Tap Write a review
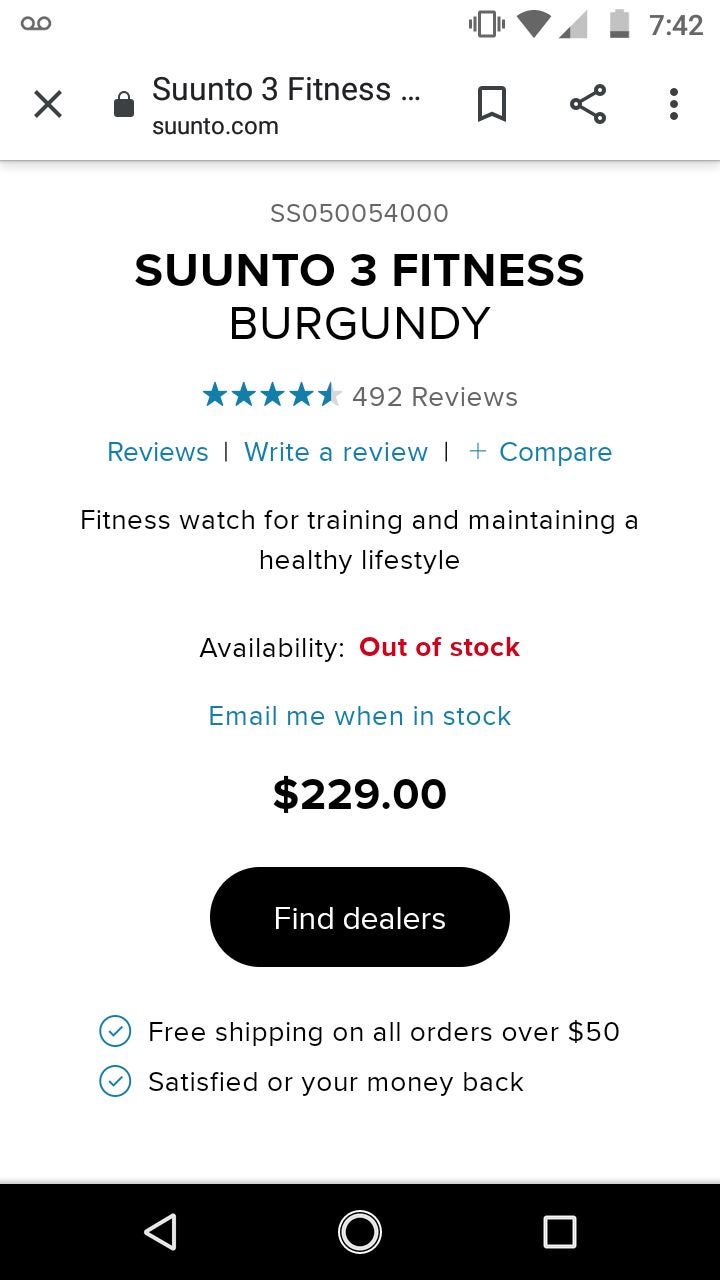This screenshot has width=720, height=1280. coord(336,452)
